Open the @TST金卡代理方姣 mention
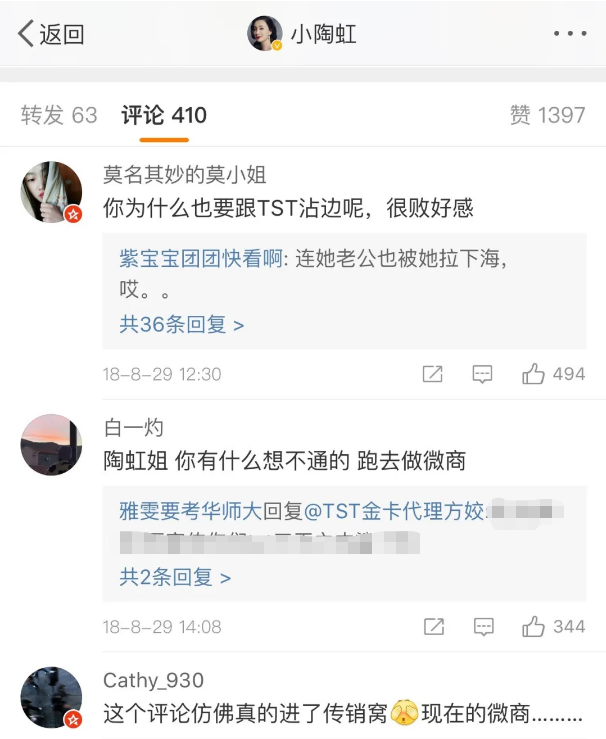 click(393, 511)
